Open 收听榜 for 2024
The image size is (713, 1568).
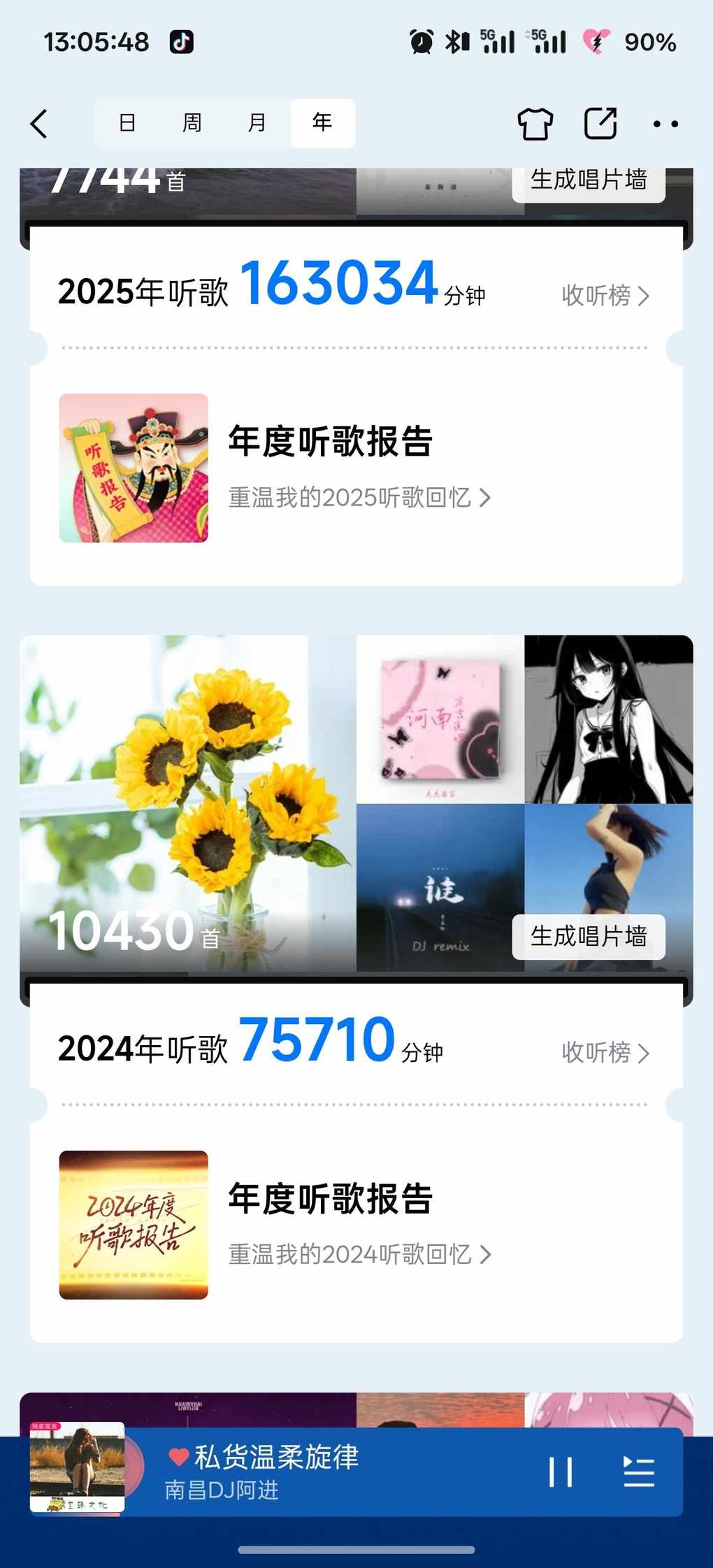pyautogui.click(x=605, y=1053)
